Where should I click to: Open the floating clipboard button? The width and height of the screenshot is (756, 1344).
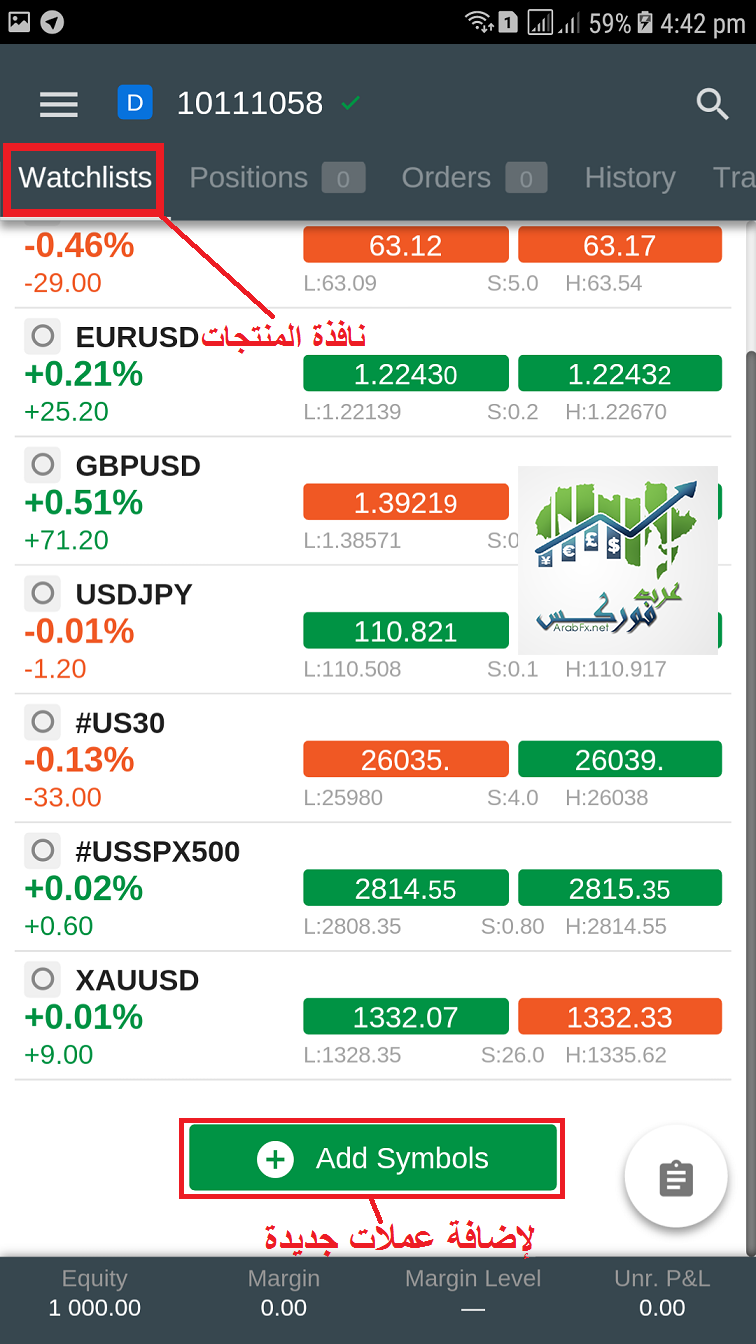click(x=676, y=1177)
